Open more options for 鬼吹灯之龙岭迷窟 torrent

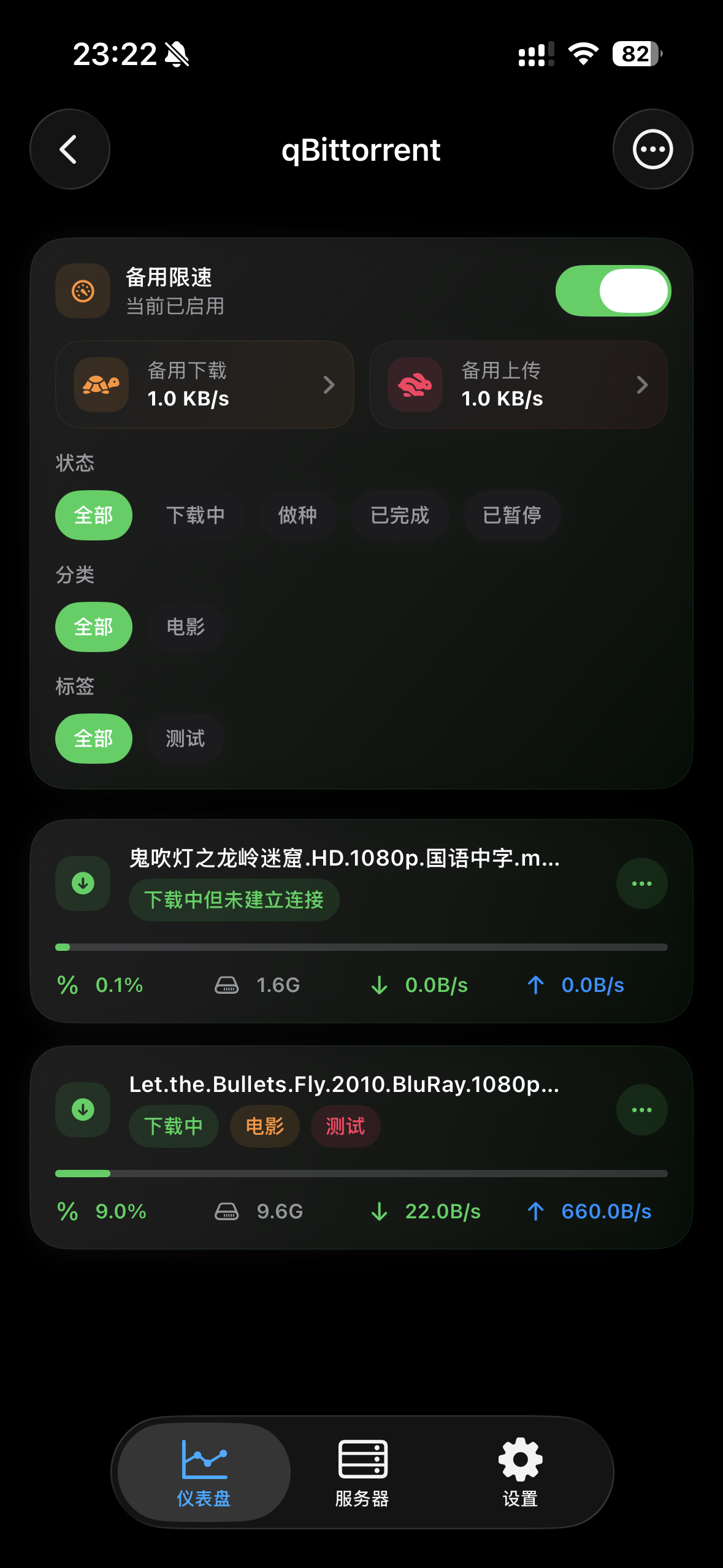(641, 883)
